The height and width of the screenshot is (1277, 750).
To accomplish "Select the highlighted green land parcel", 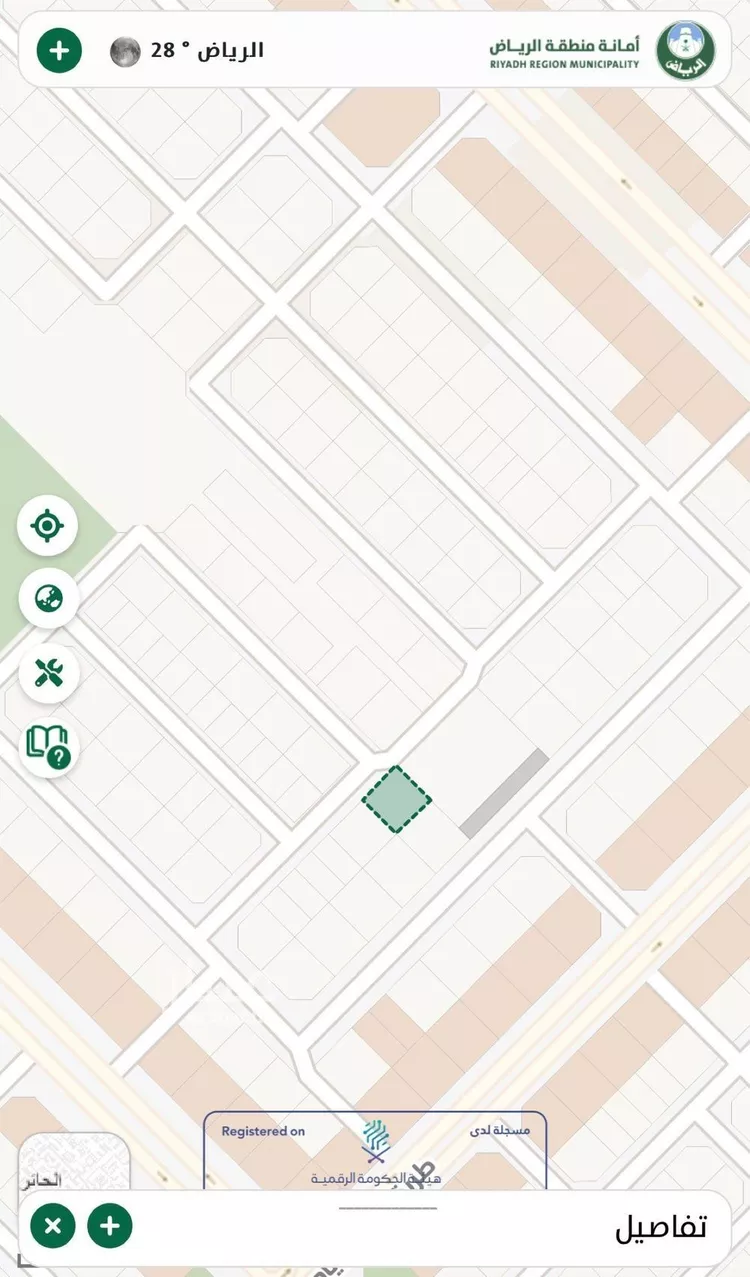I will (396, 799).
